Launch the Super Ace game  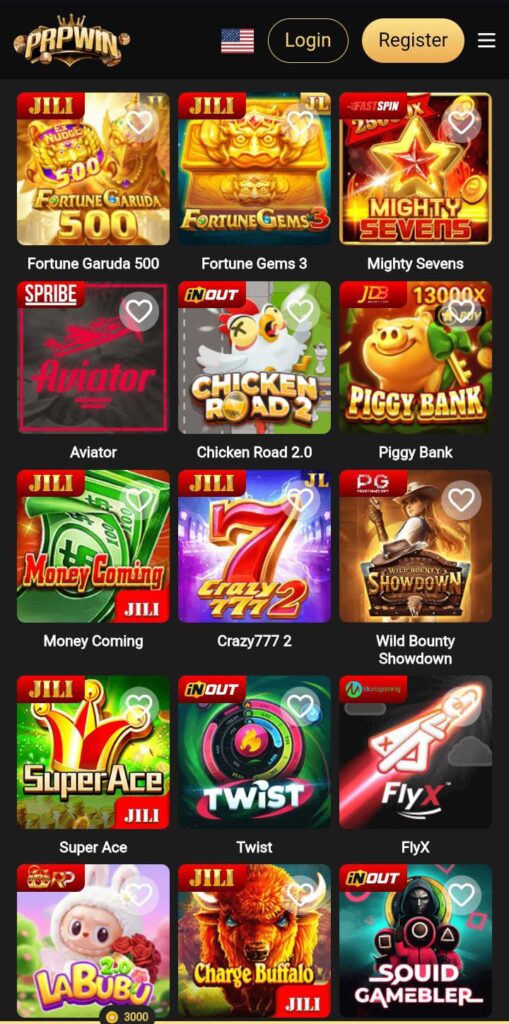click(x=93, y=752)
